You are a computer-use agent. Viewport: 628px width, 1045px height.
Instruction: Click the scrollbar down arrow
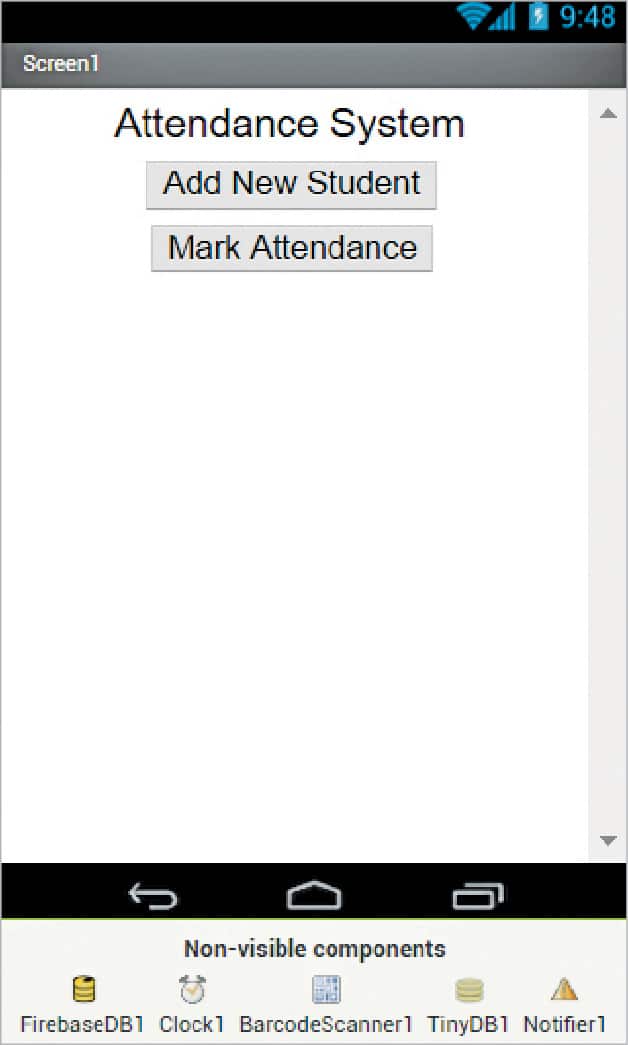pyautogui.click(x=607, y=840)
